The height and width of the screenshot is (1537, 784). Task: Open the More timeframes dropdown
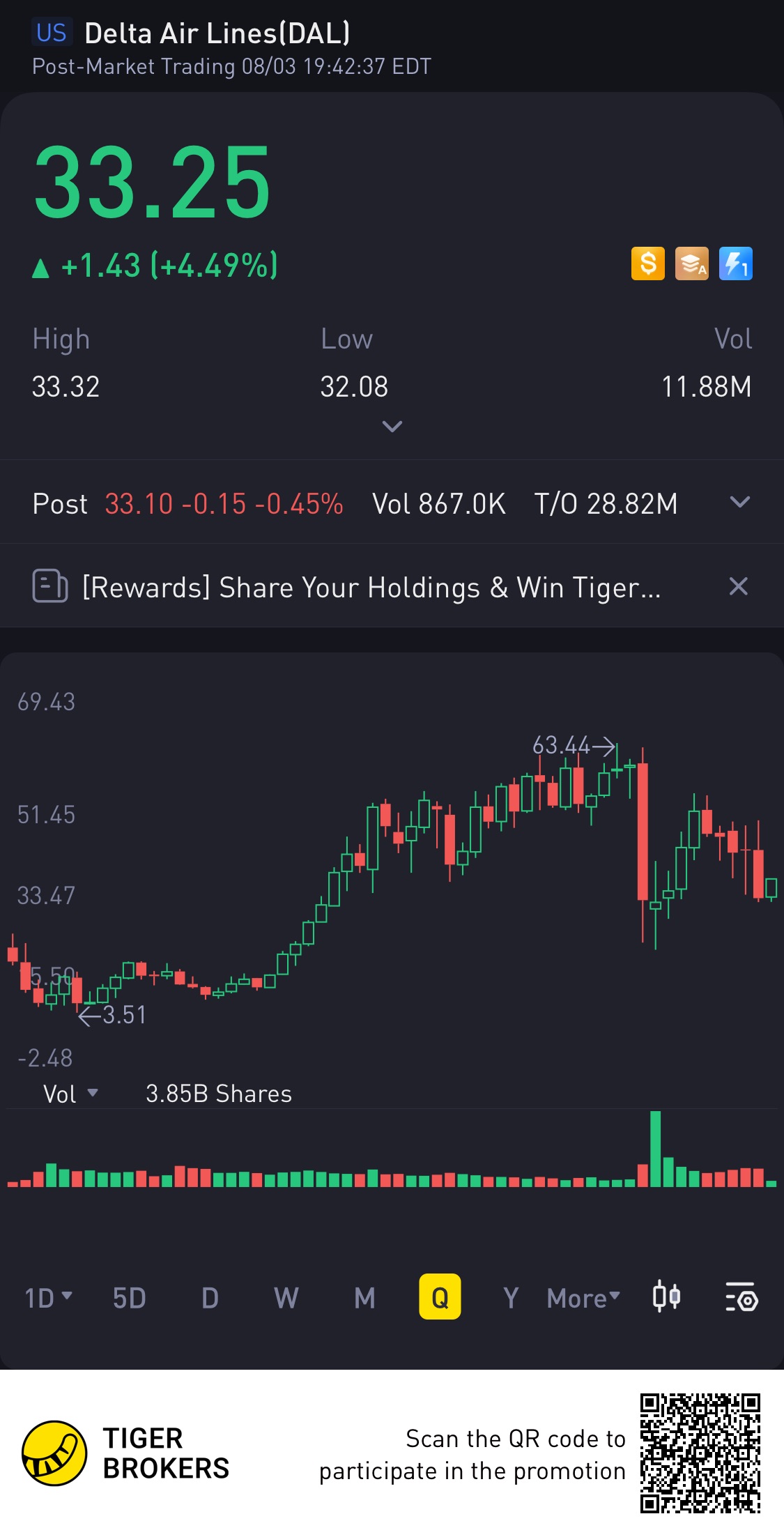click(583, 1298)
